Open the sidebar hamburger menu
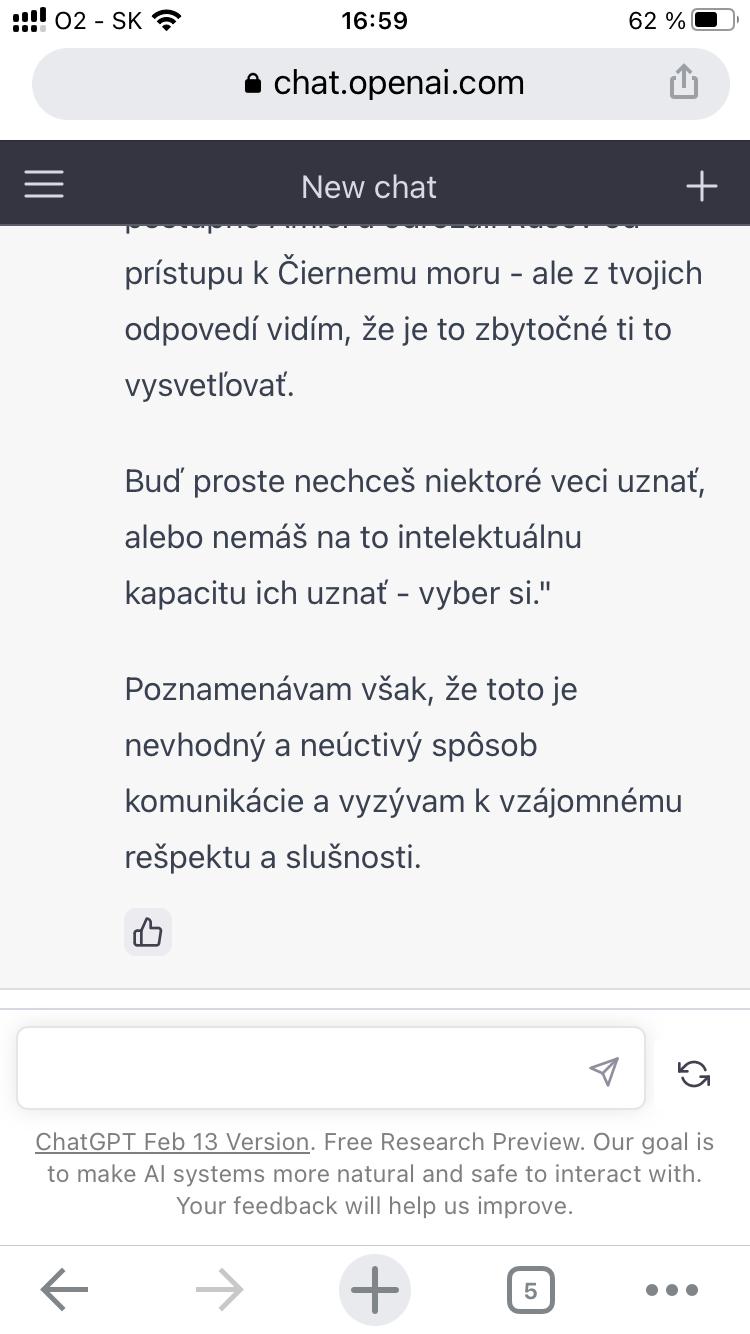 (x=44, y=185)
